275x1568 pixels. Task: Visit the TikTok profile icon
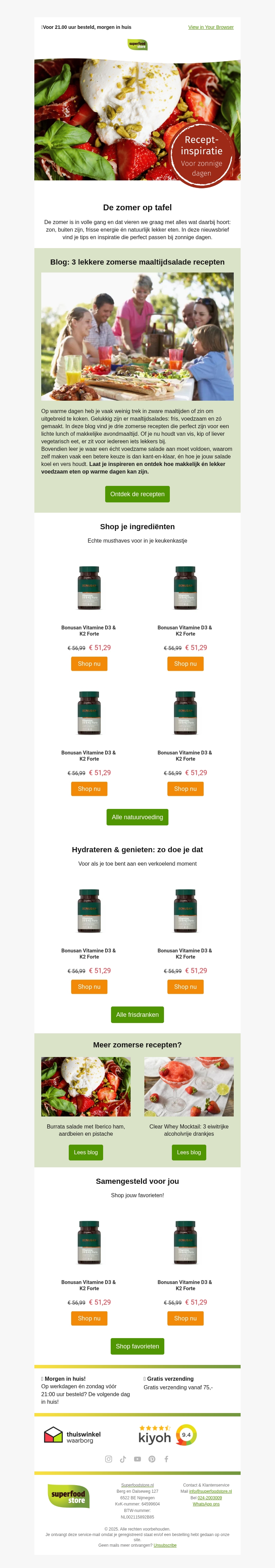pos(123,1459)
